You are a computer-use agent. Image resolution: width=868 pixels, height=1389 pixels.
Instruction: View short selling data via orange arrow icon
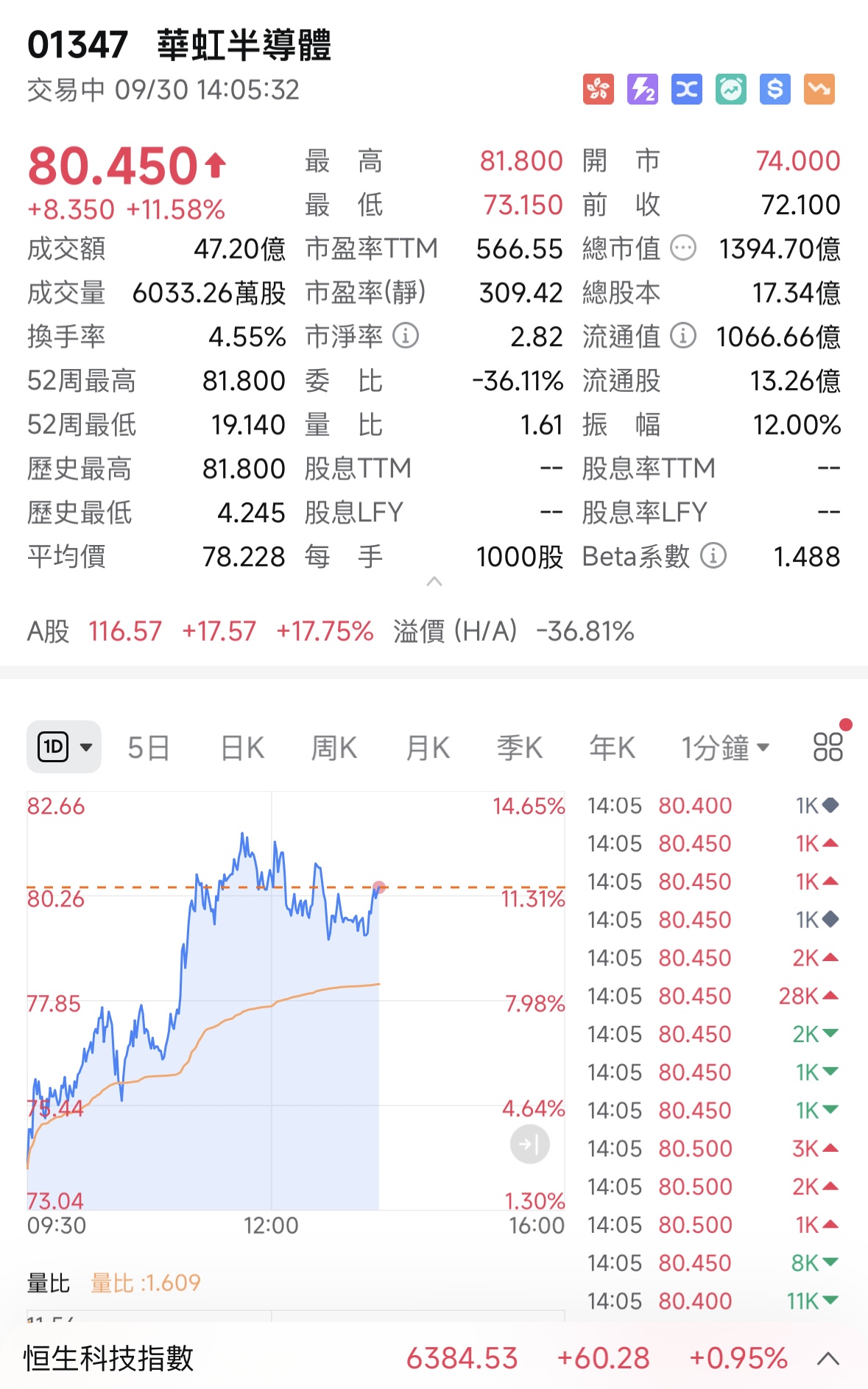pyautogui.click(x=819, y=89)
